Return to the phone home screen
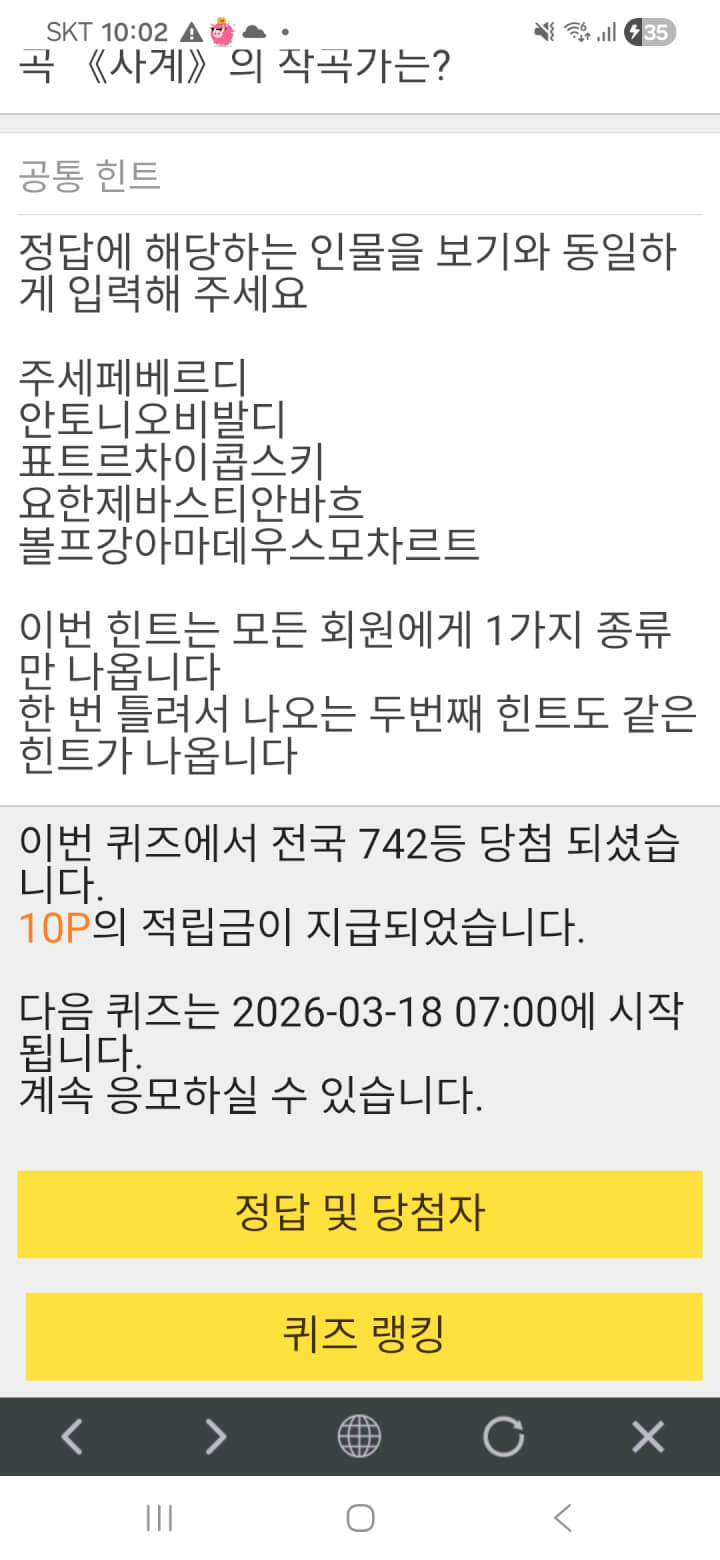720x1560 pixels. [360, 1518]
